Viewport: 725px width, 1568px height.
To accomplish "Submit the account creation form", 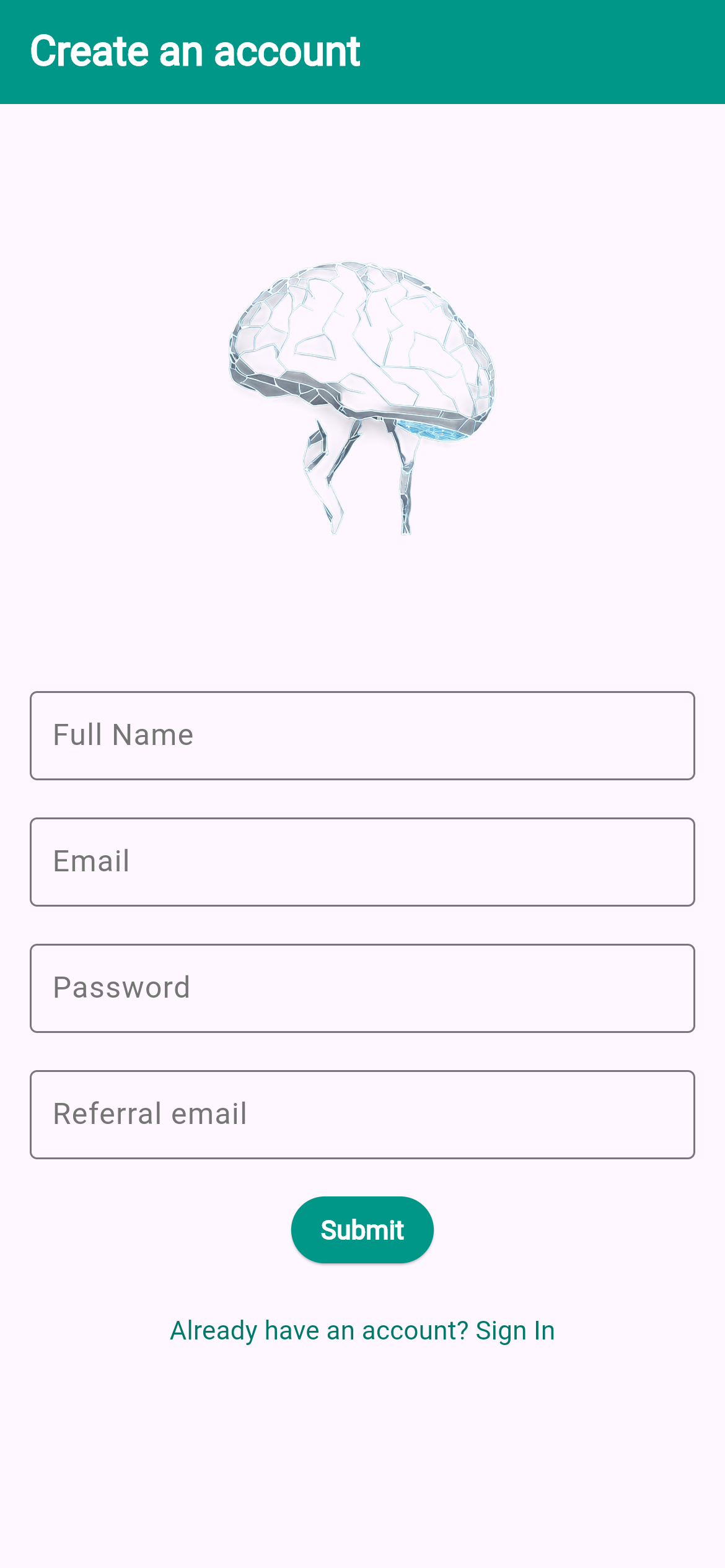I will [362, 1230].
